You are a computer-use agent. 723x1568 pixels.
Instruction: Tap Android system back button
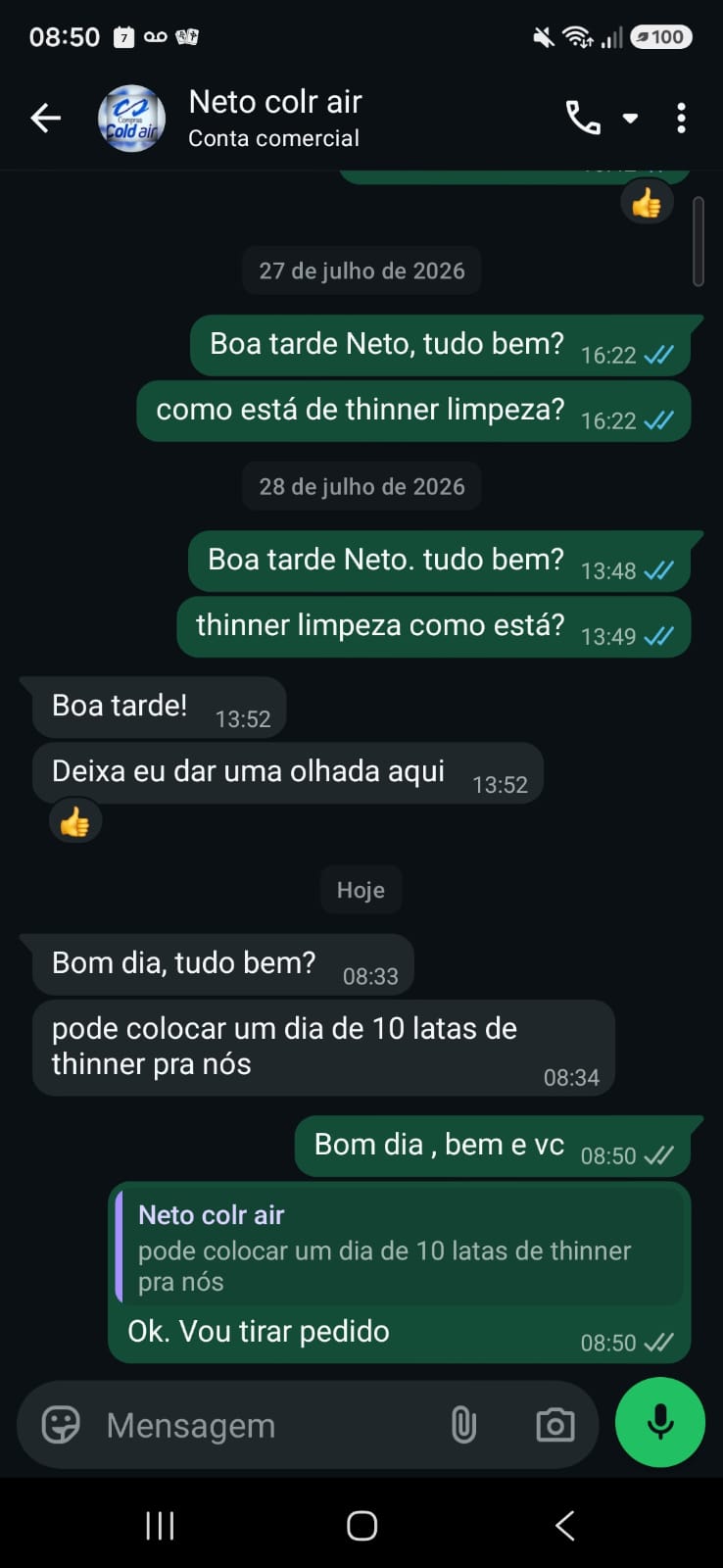point(564,1525)
